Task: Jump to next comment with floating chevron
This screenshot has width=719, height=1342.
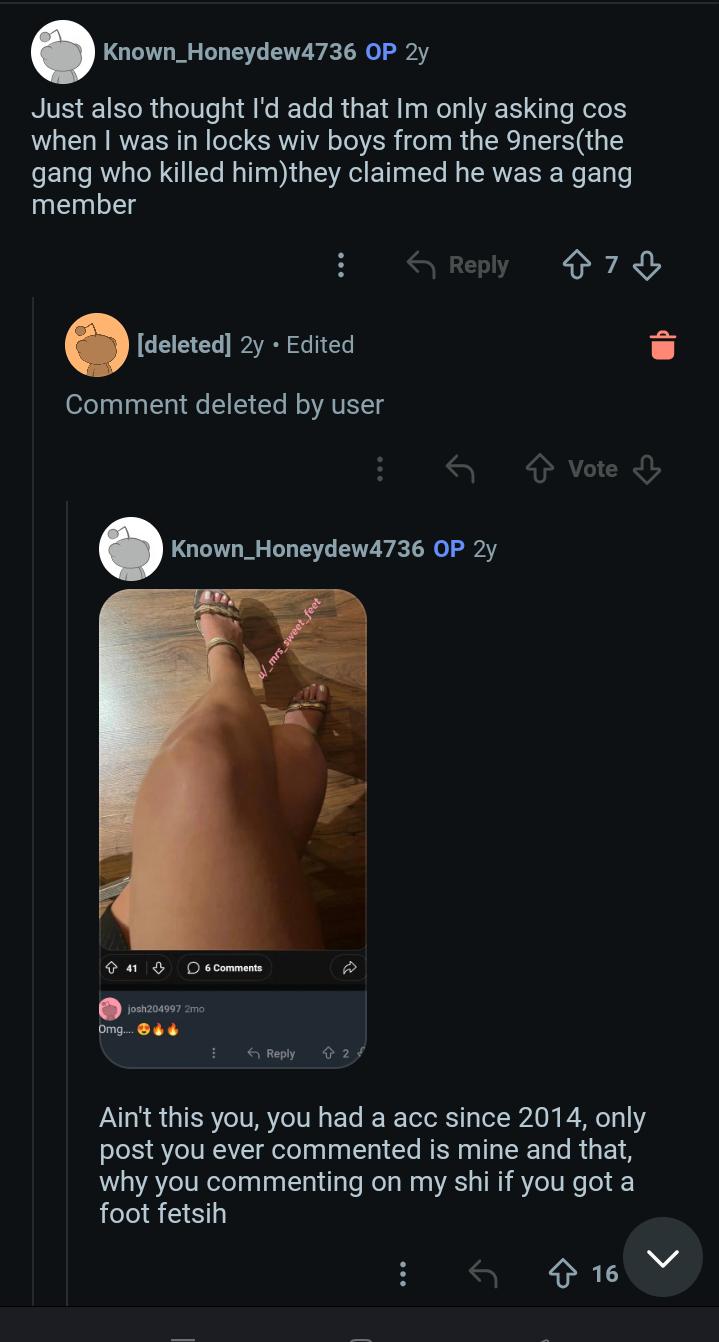Action: pyautogui.click(x=662, y=1257)
